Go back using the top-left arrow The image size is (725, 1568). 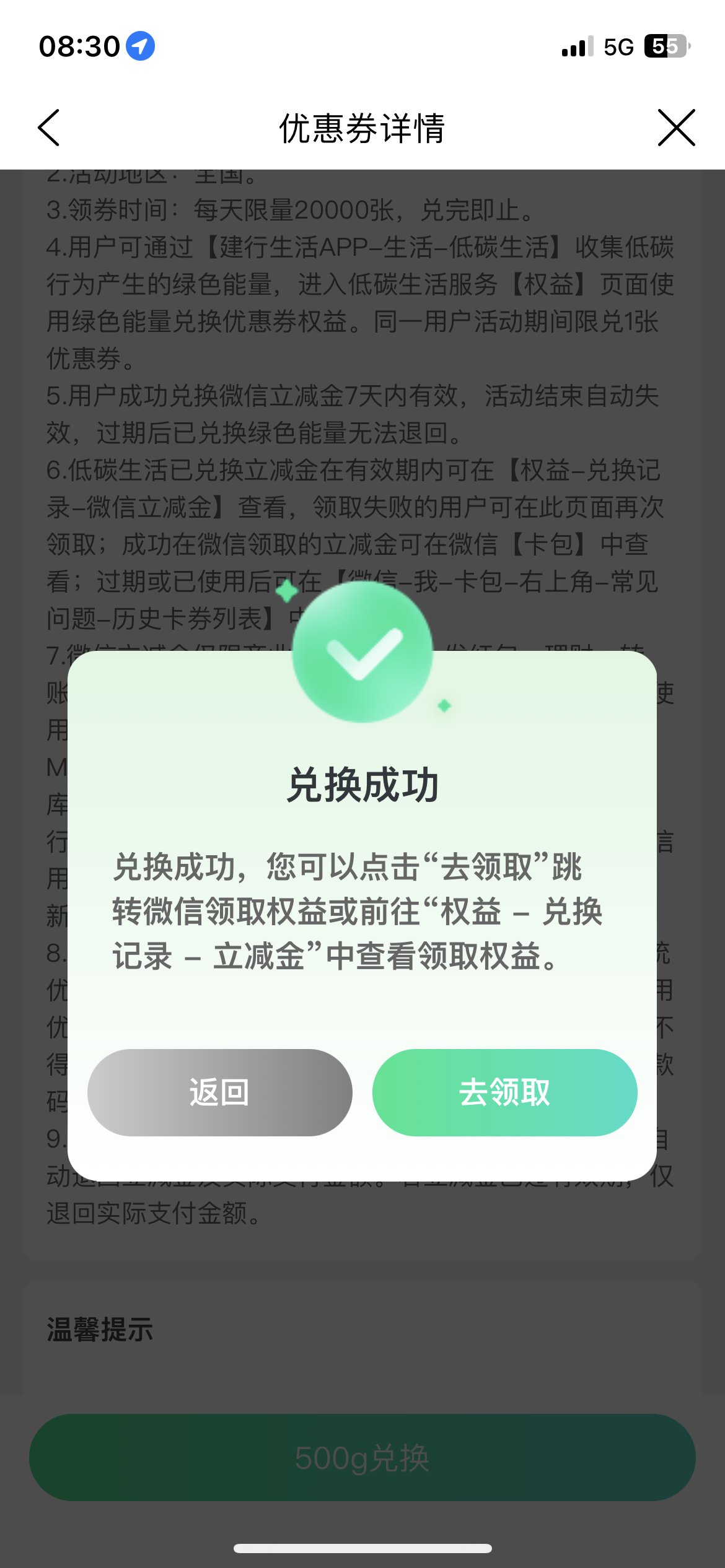[49, 128]
